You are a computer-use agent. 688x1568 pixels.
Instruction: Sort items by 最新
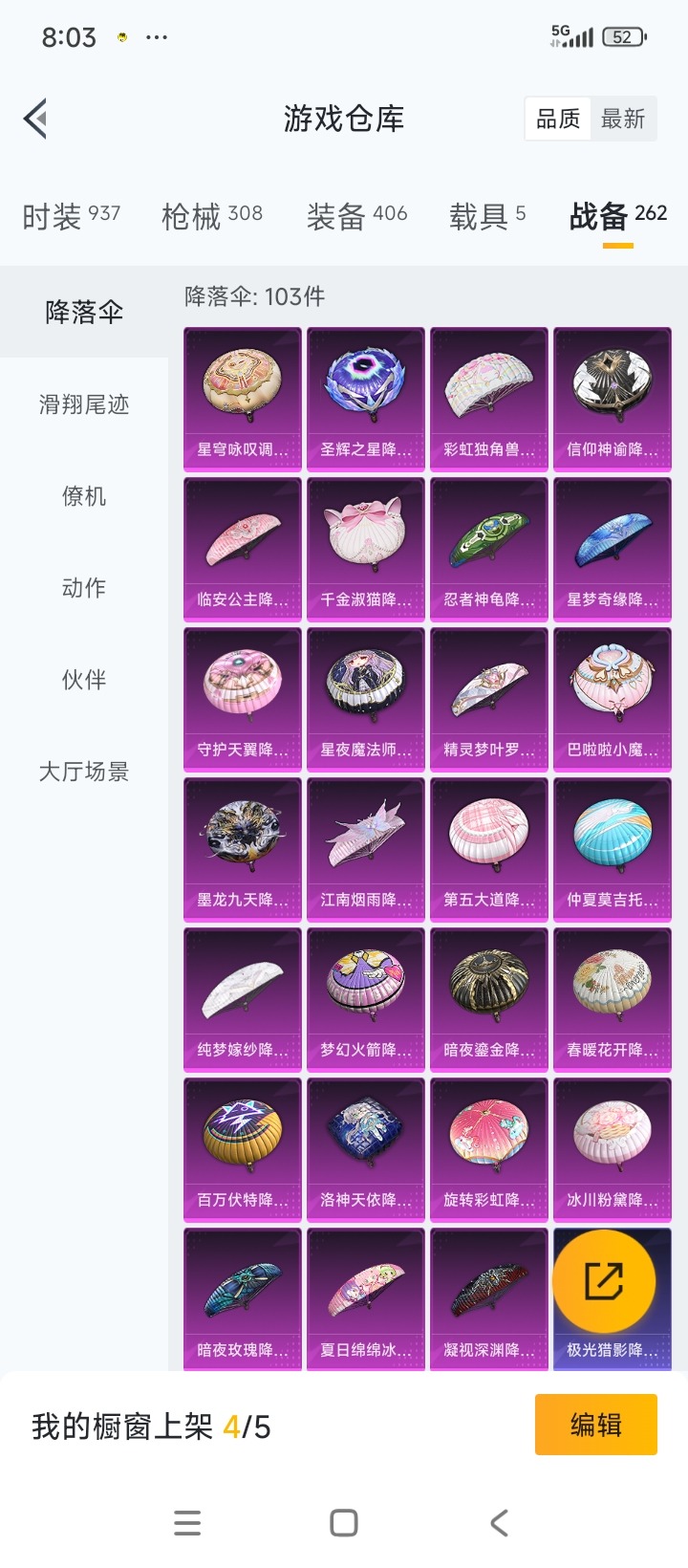624,118
